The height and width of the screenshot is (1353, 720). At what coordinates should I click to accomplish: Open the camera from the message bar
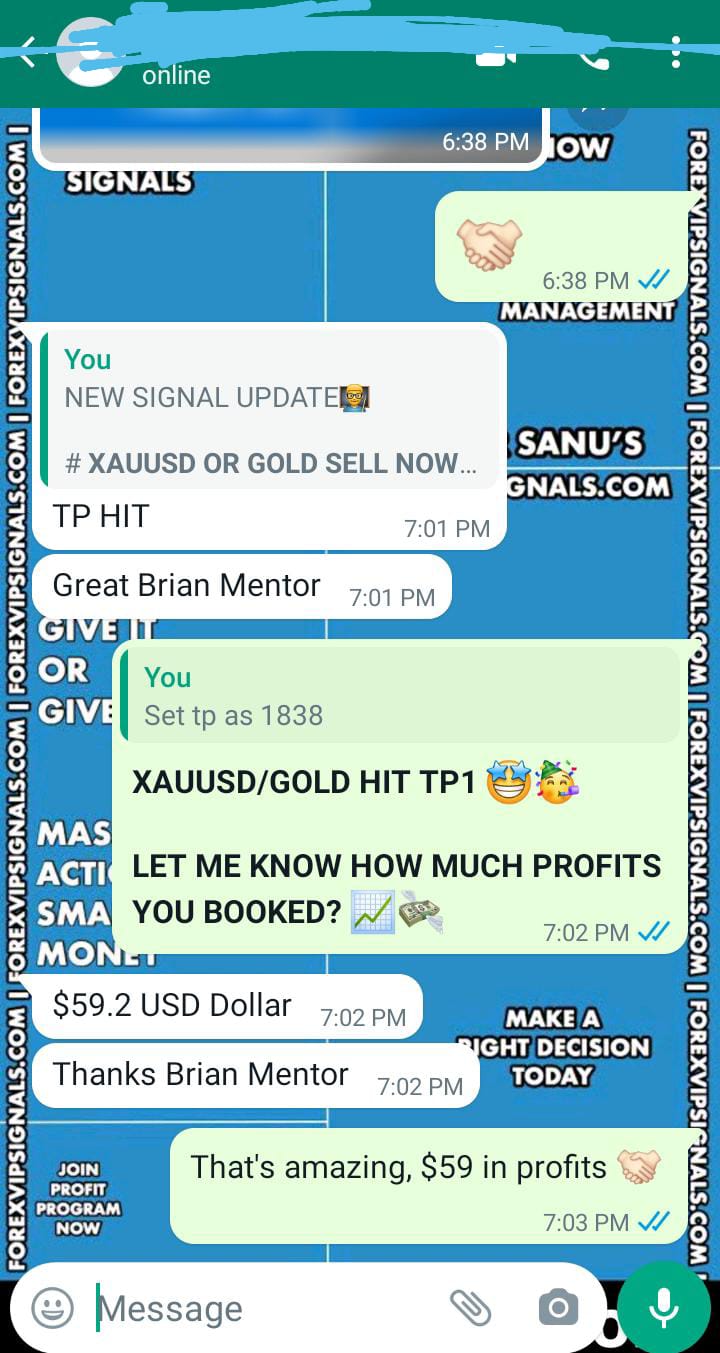[558, 1307]
